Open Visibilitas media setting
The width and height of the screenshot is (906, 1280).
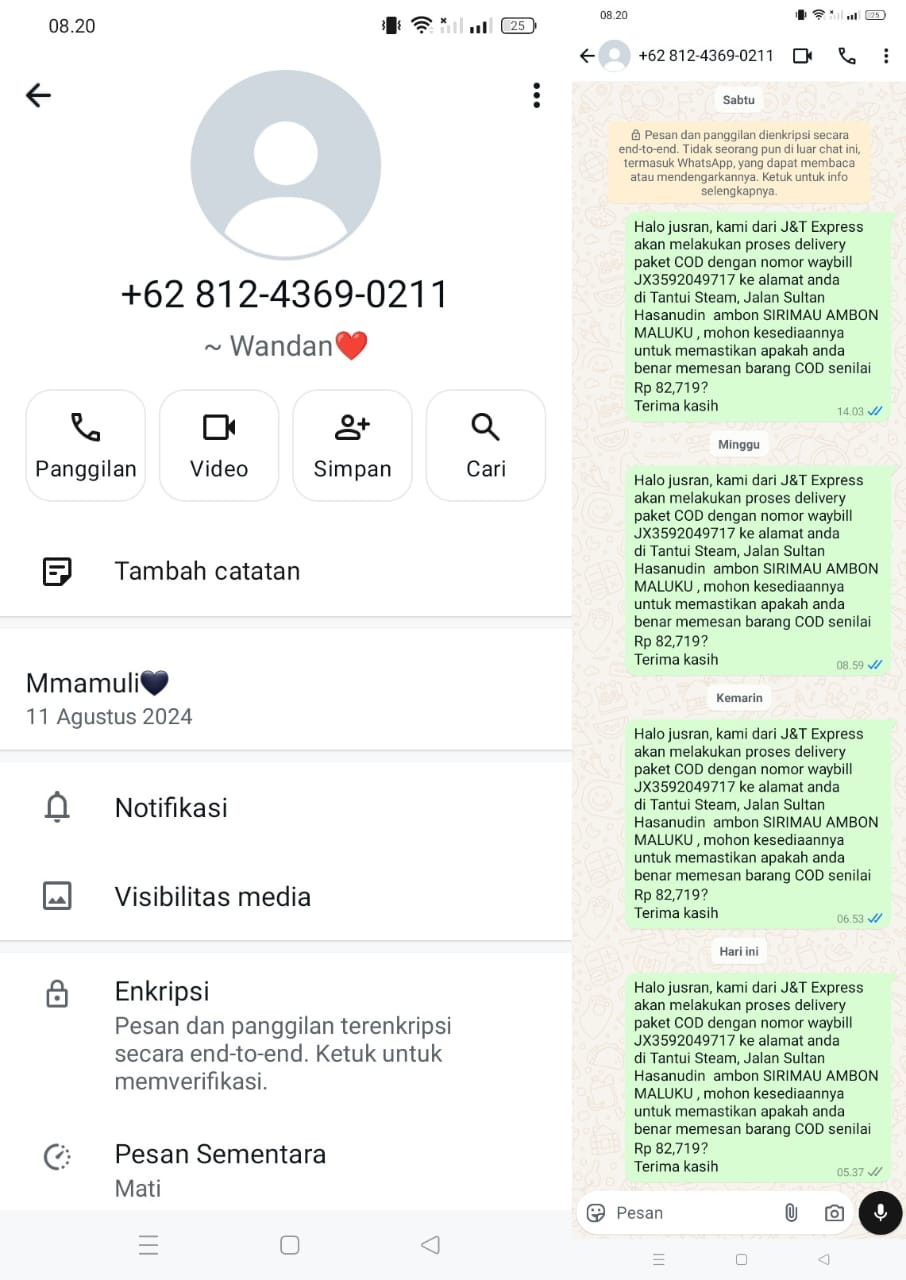[x=286, y=896]
